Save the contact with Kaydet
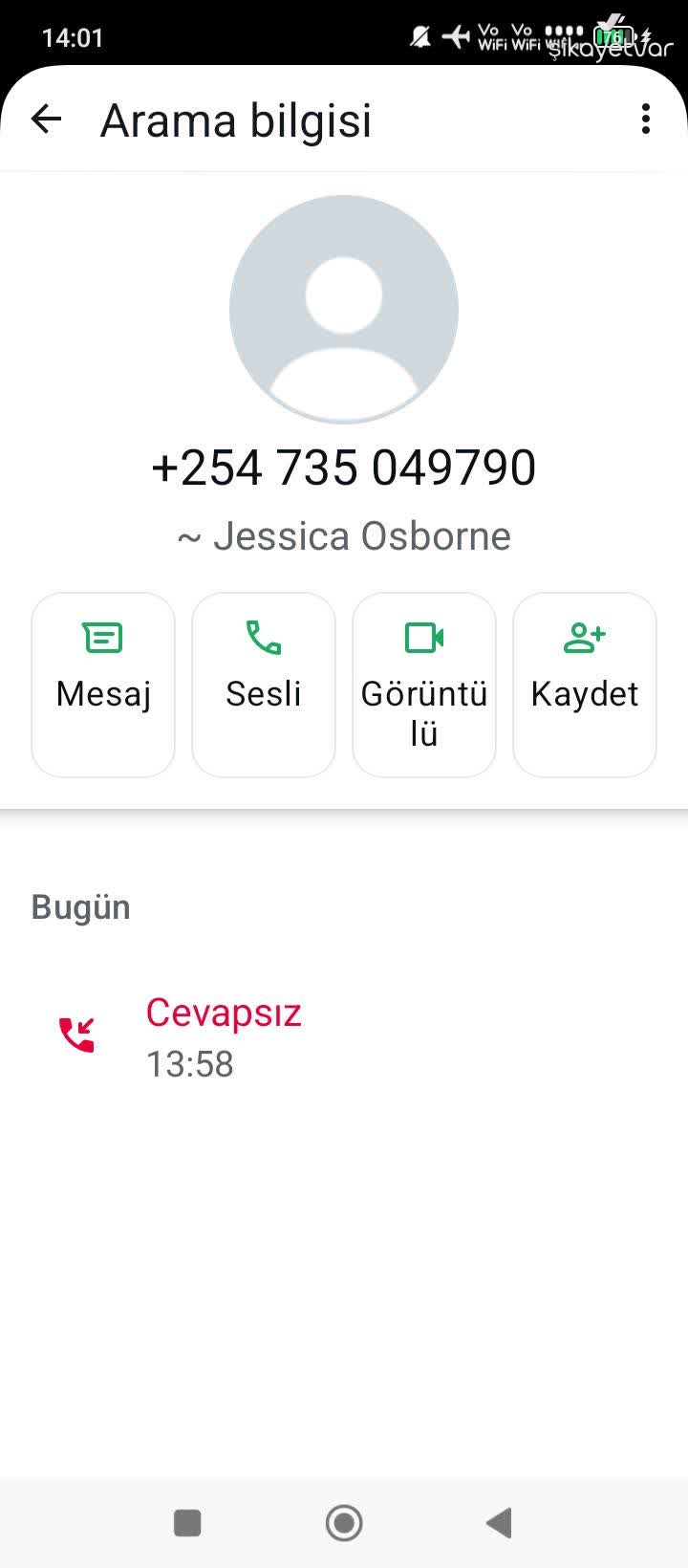The height and width of the screenshot is (1568, 688). point(585,685)
